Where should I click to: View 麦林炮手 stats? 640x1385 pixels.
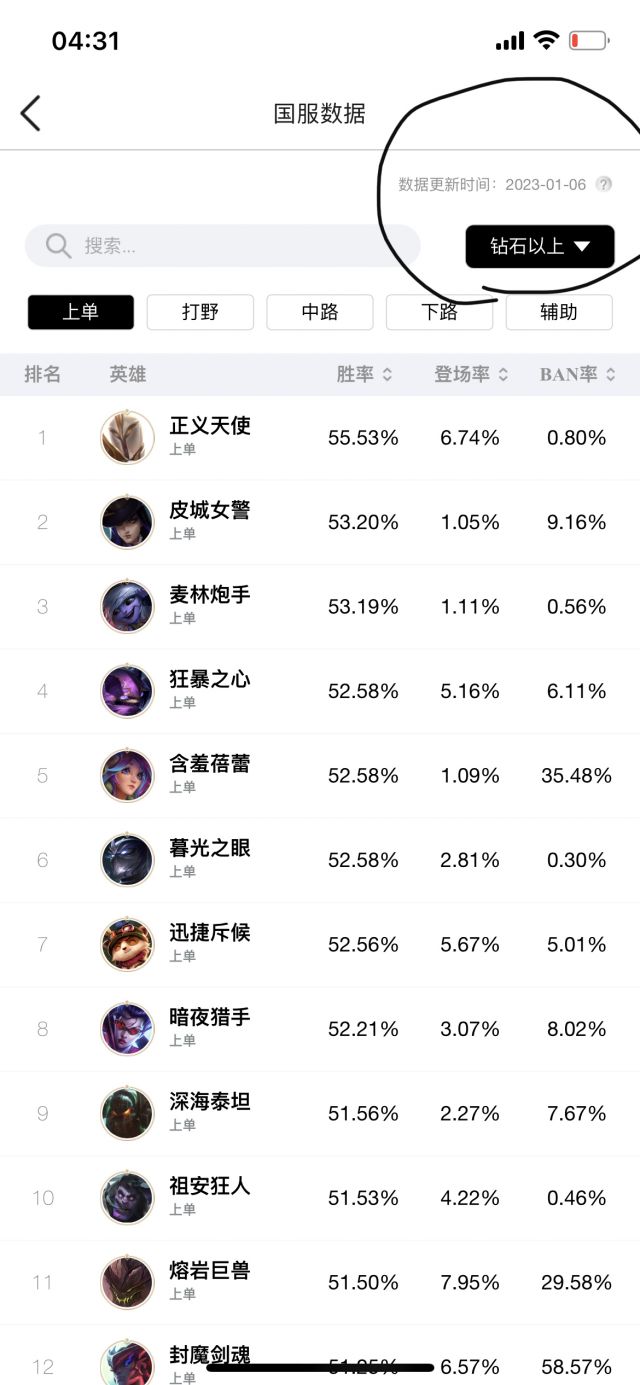320,606
